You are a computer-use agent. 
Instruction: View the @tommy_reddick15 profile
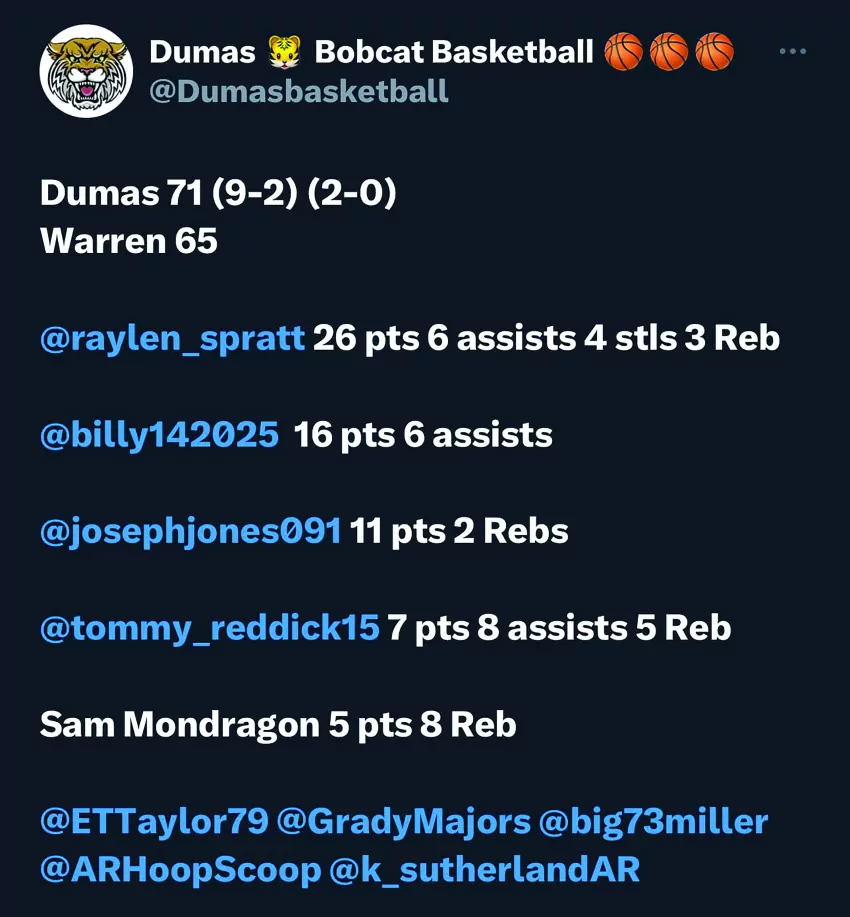(x=209, y=628)
